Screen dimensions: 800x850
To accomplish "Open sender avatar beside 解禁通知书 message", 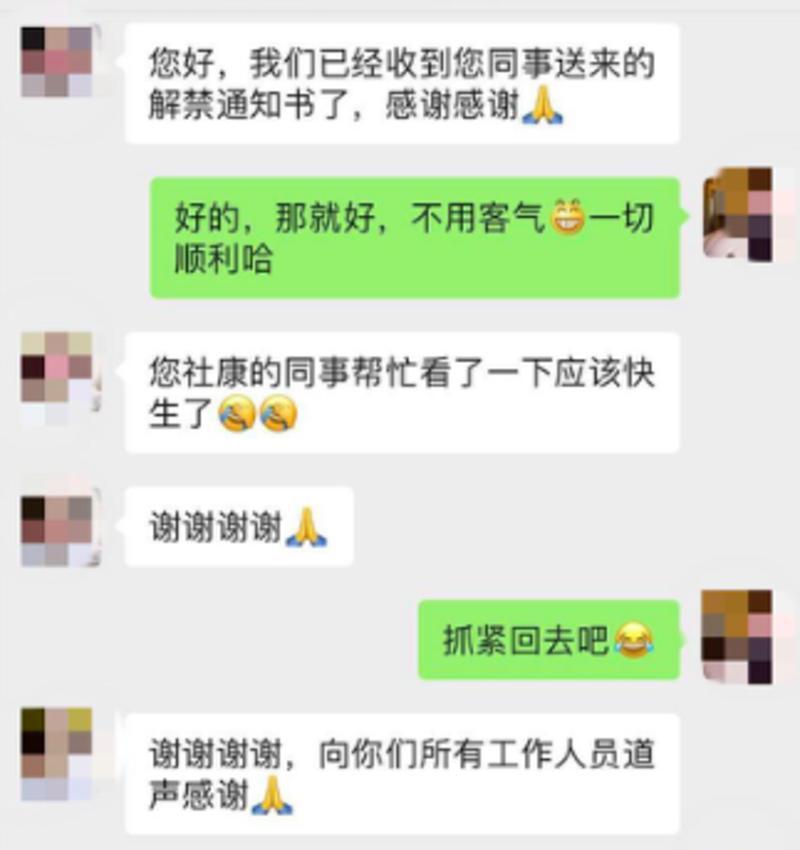I will [x=57, y=62].
